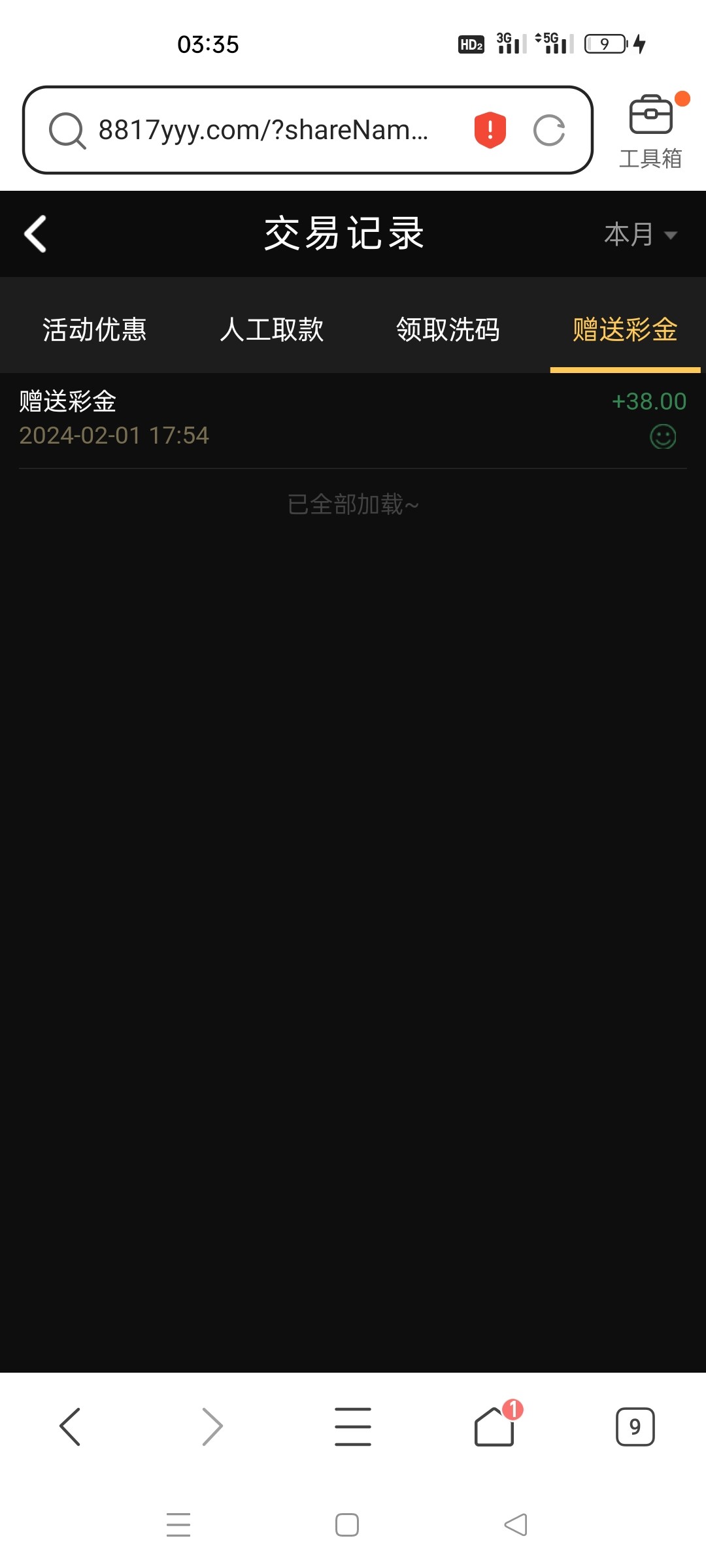Screen dimensions: 706x1568
Task: Tap the back arrow beside 交易记录
Action: 35,233
